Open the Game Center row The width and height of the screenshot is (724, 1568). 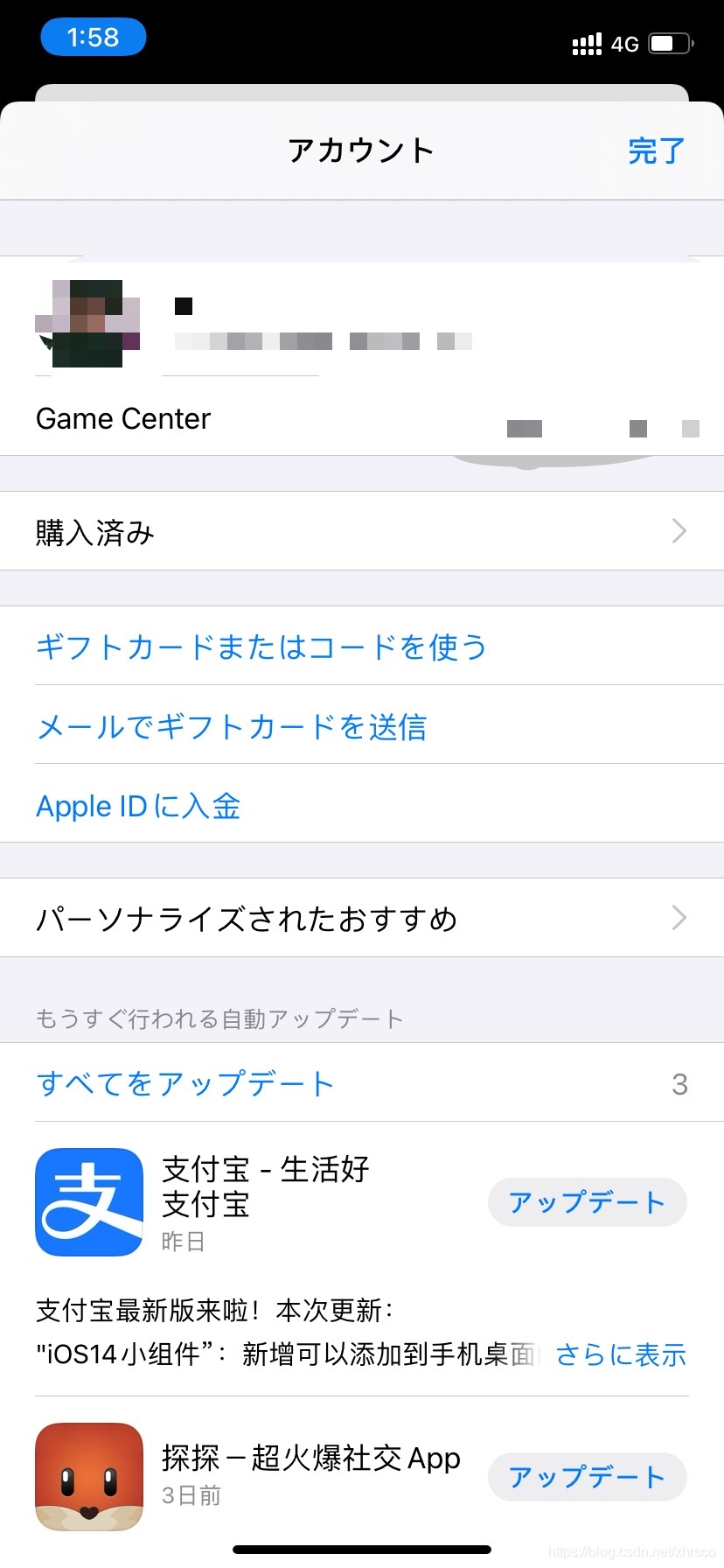tap(123, 419)
